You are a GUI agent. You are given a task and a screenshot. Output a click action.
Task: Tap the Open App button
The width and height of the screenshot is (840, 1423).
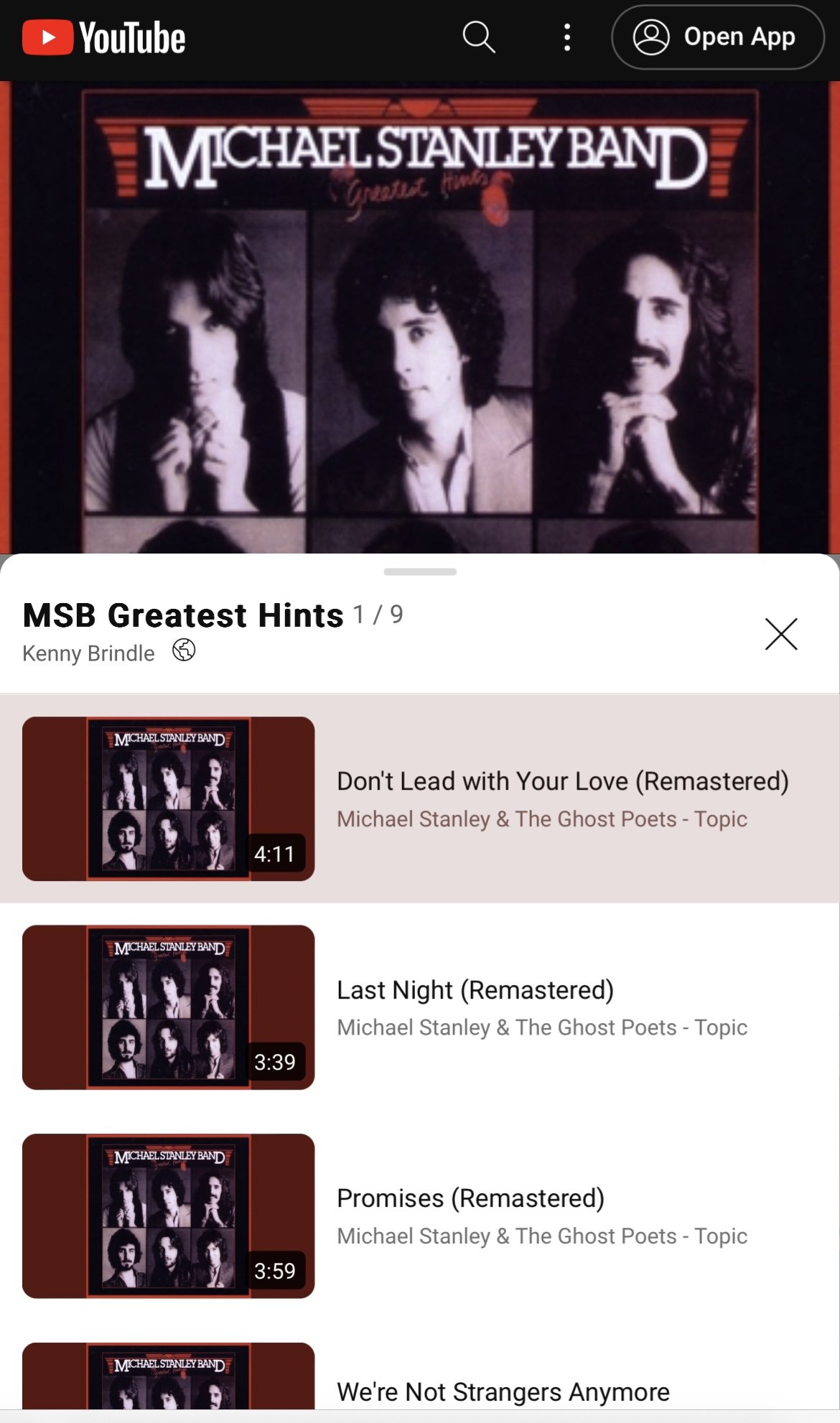click(717, 37)
